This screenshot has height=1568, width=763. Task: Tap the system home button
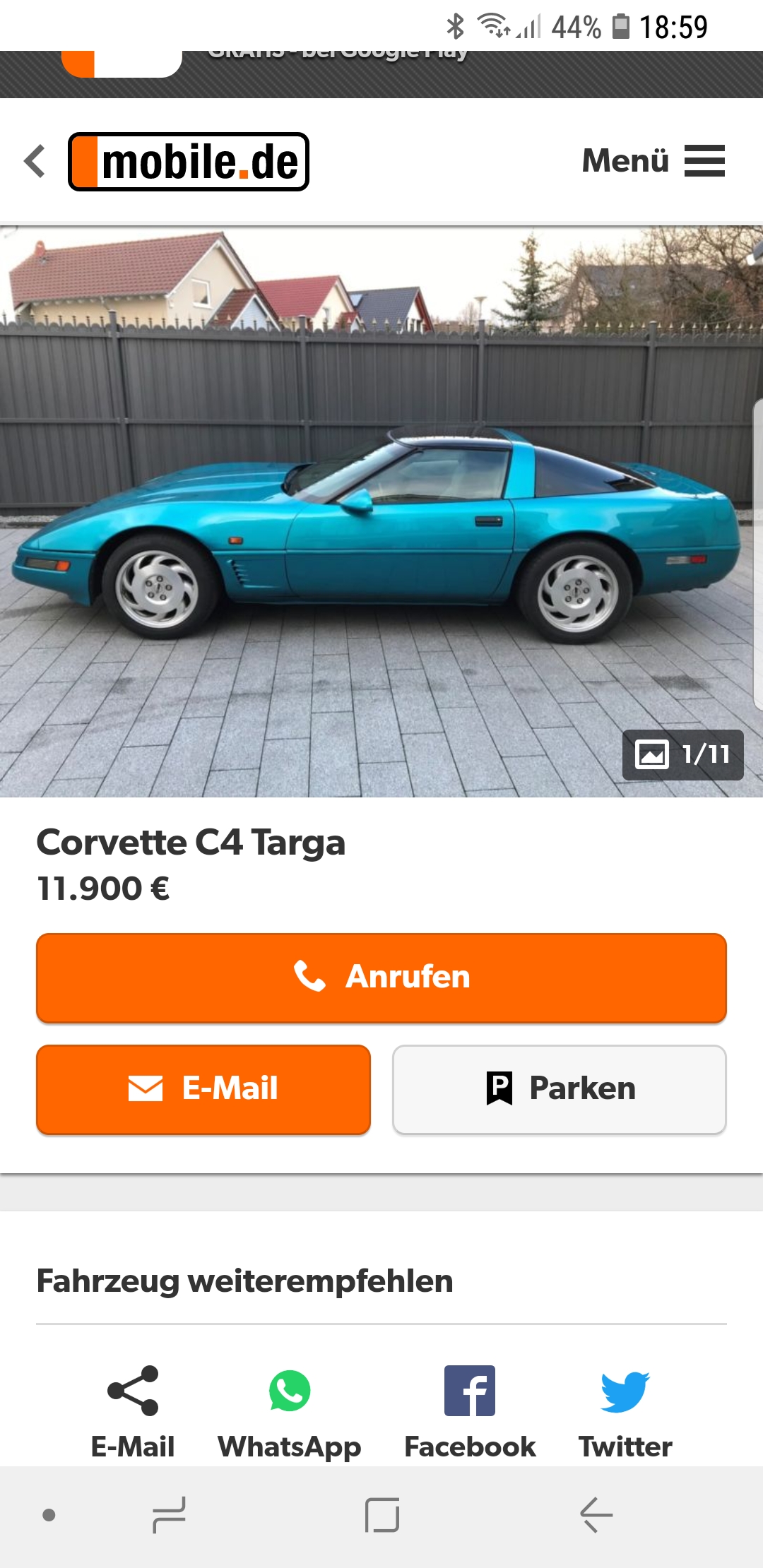click(382, 1515)
